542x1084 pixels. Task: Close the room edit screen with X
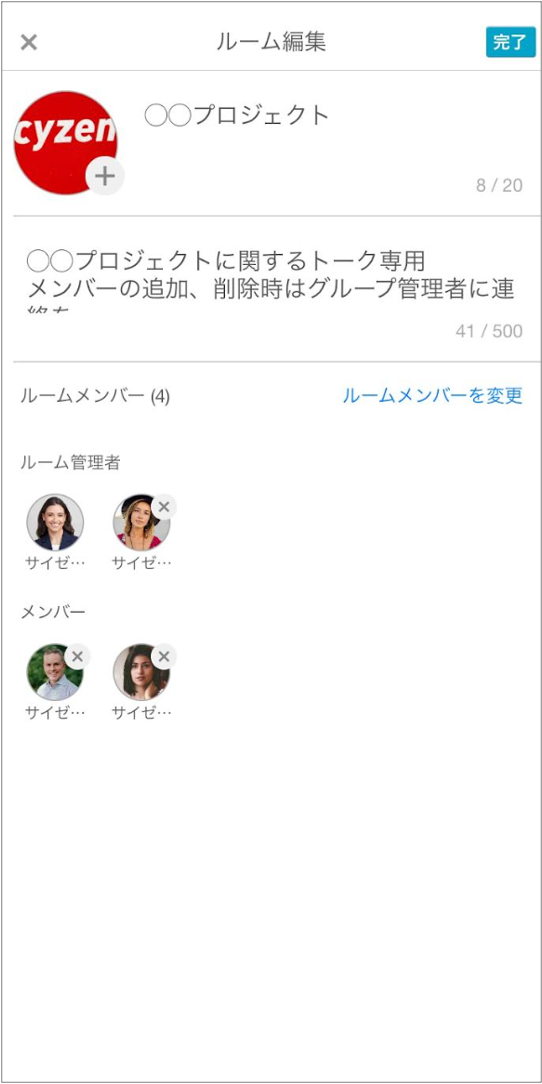click(28, 42)
